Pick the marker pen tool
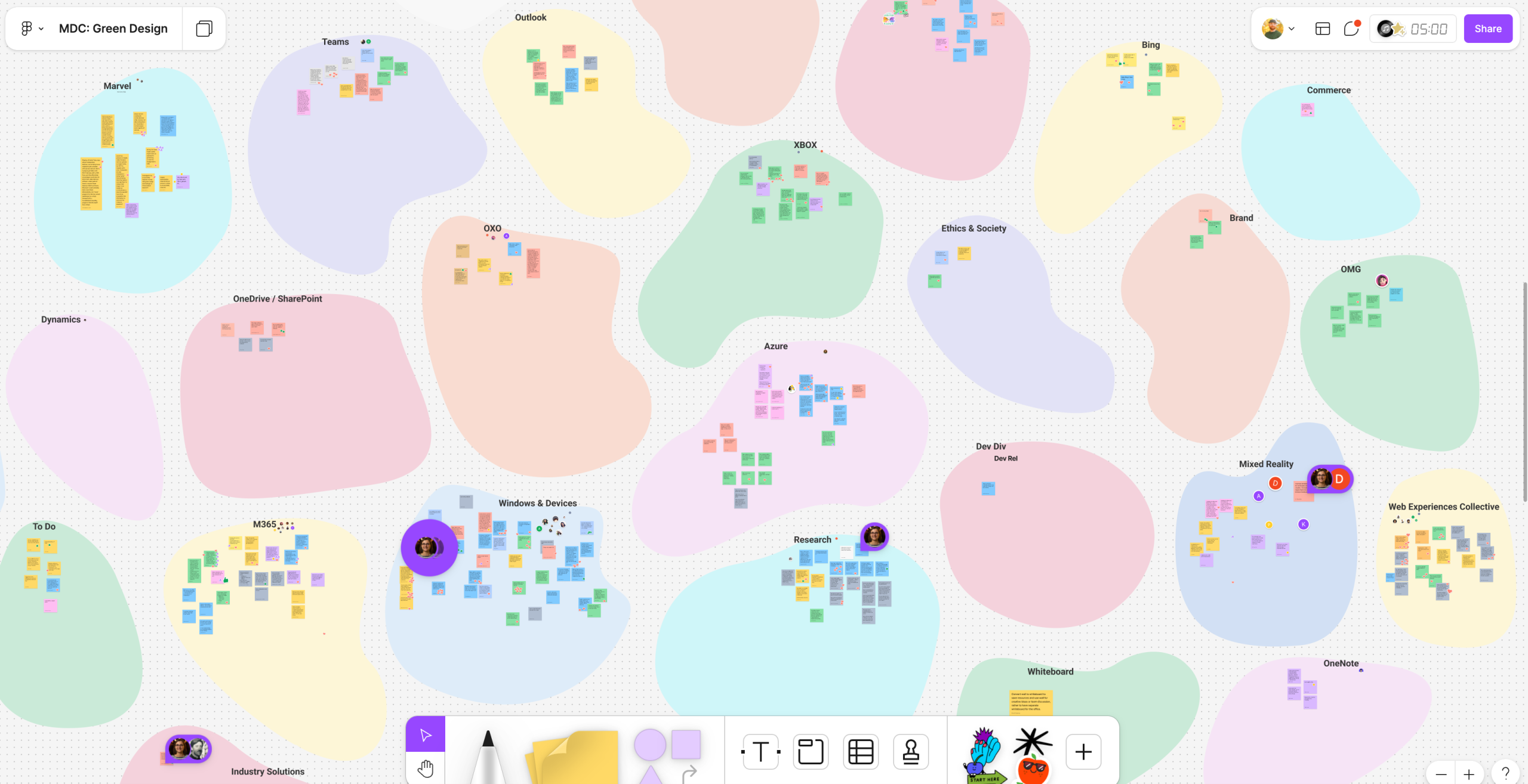The image size is (1528, 784). click(488, 755)
